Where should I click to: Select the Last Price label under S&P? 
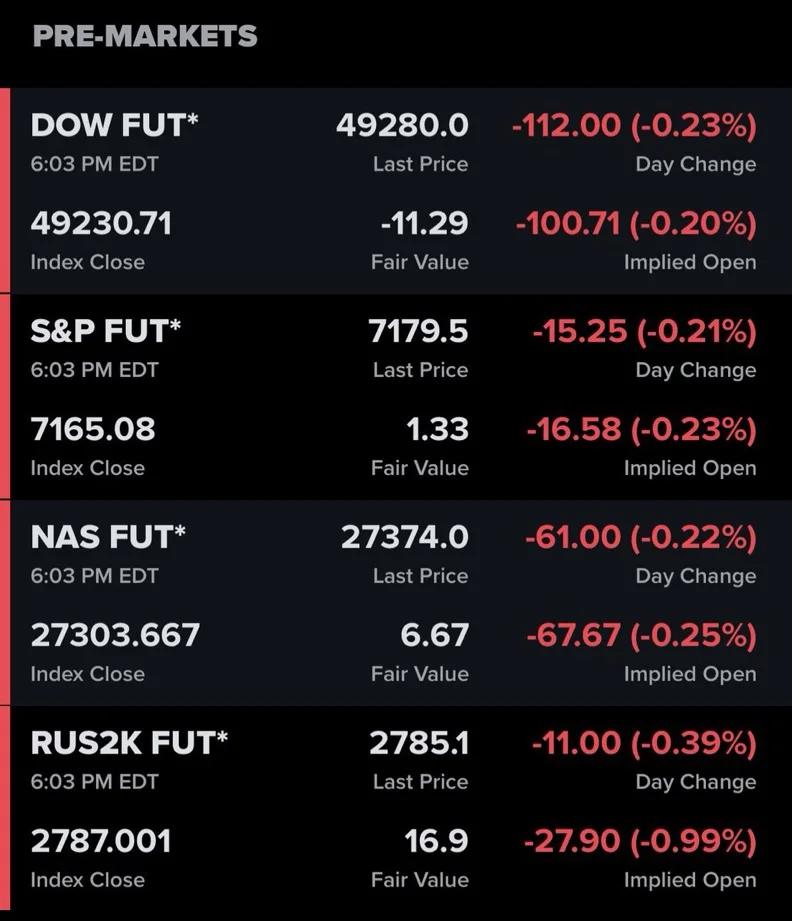click(420, 370)
